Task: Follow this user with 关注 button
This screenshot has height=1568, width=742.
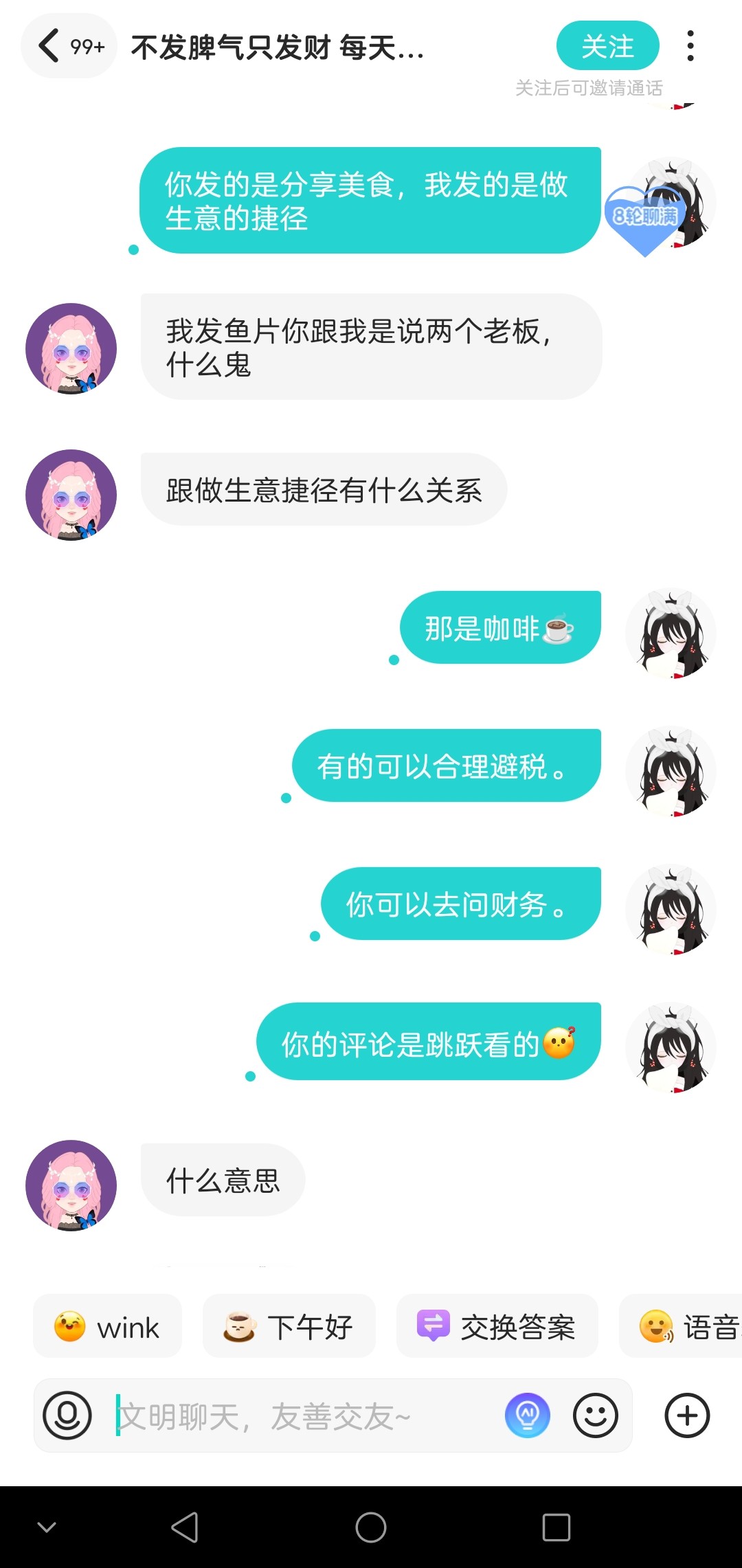Action: (x=607, y=46)
